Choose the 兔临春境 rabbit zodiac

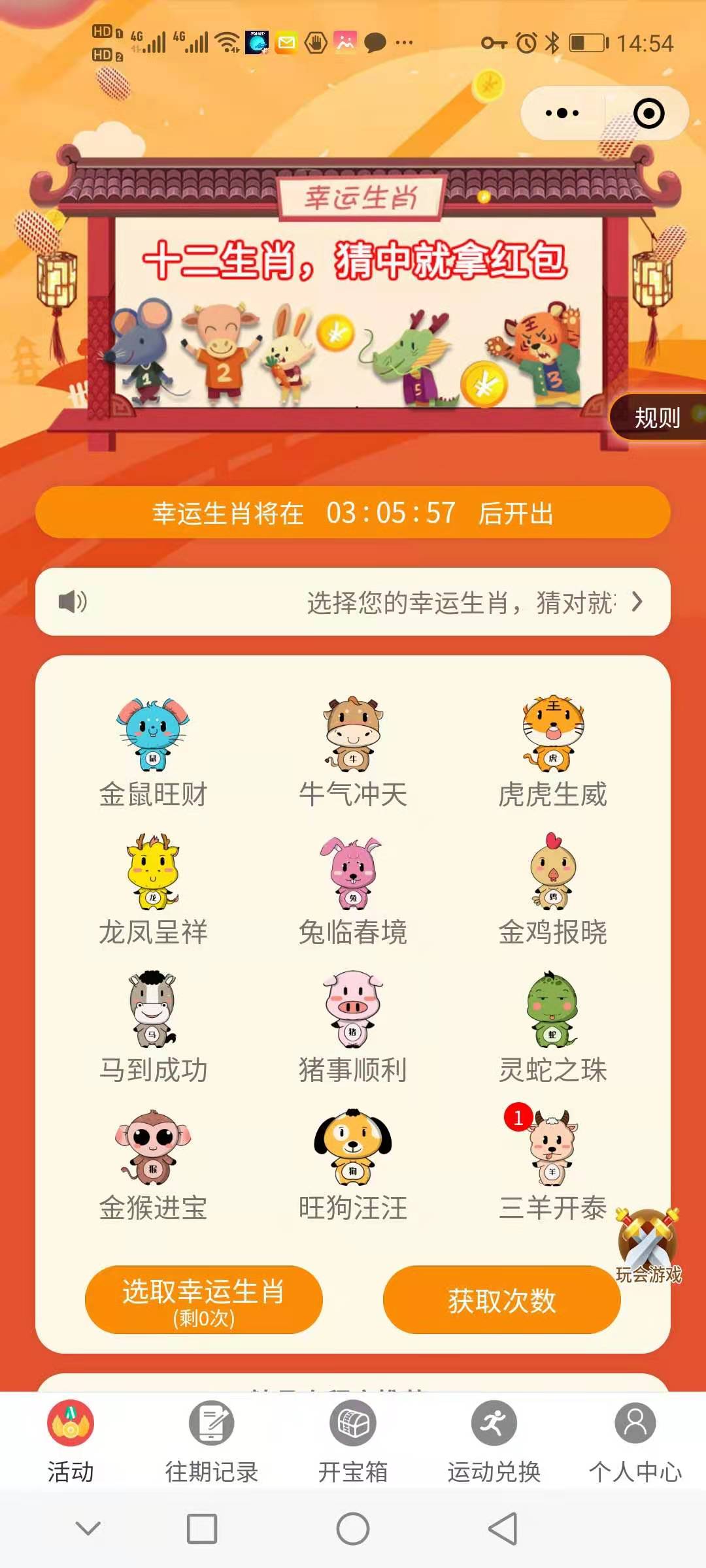(353, 889)
